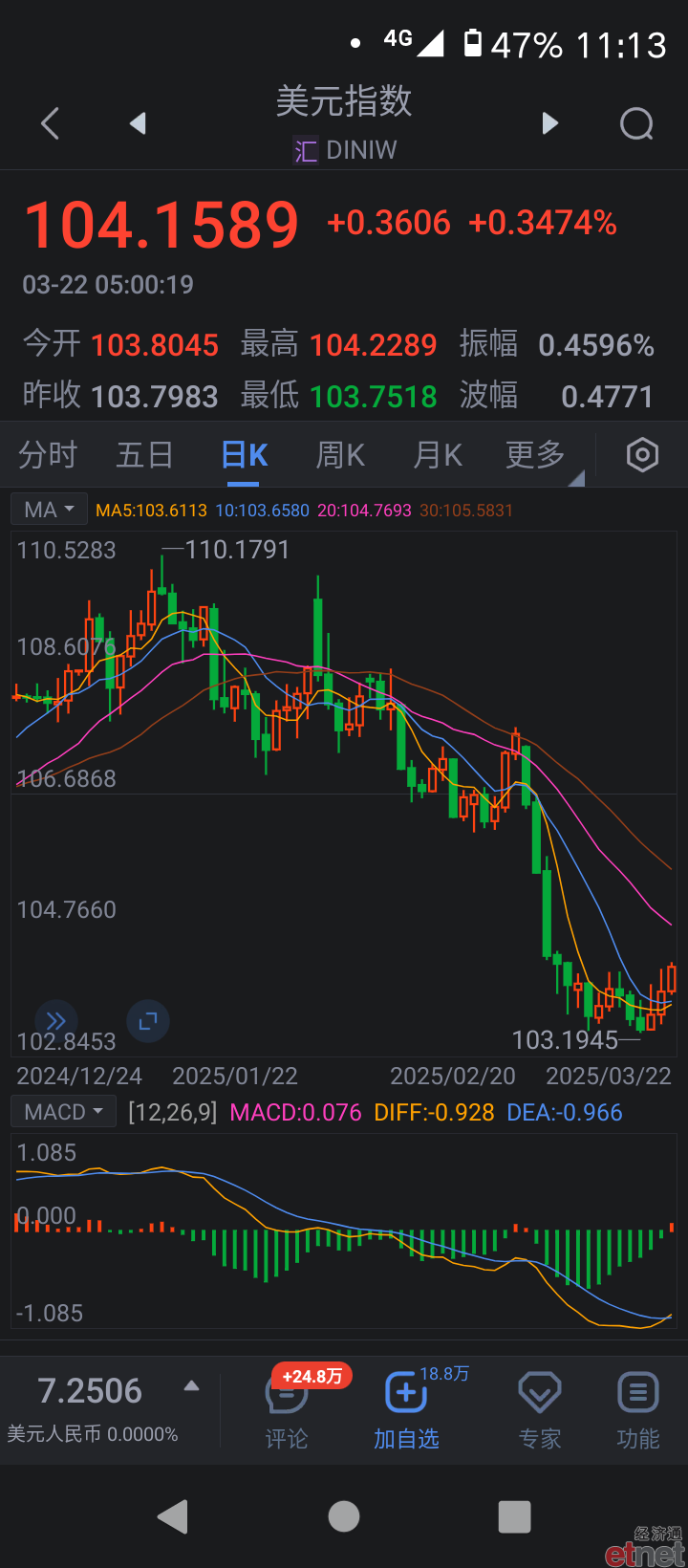Expand the chart to fullscreen
Image resolution: width=688 pixels, height=1568 pixels.
click(148, 1021)
